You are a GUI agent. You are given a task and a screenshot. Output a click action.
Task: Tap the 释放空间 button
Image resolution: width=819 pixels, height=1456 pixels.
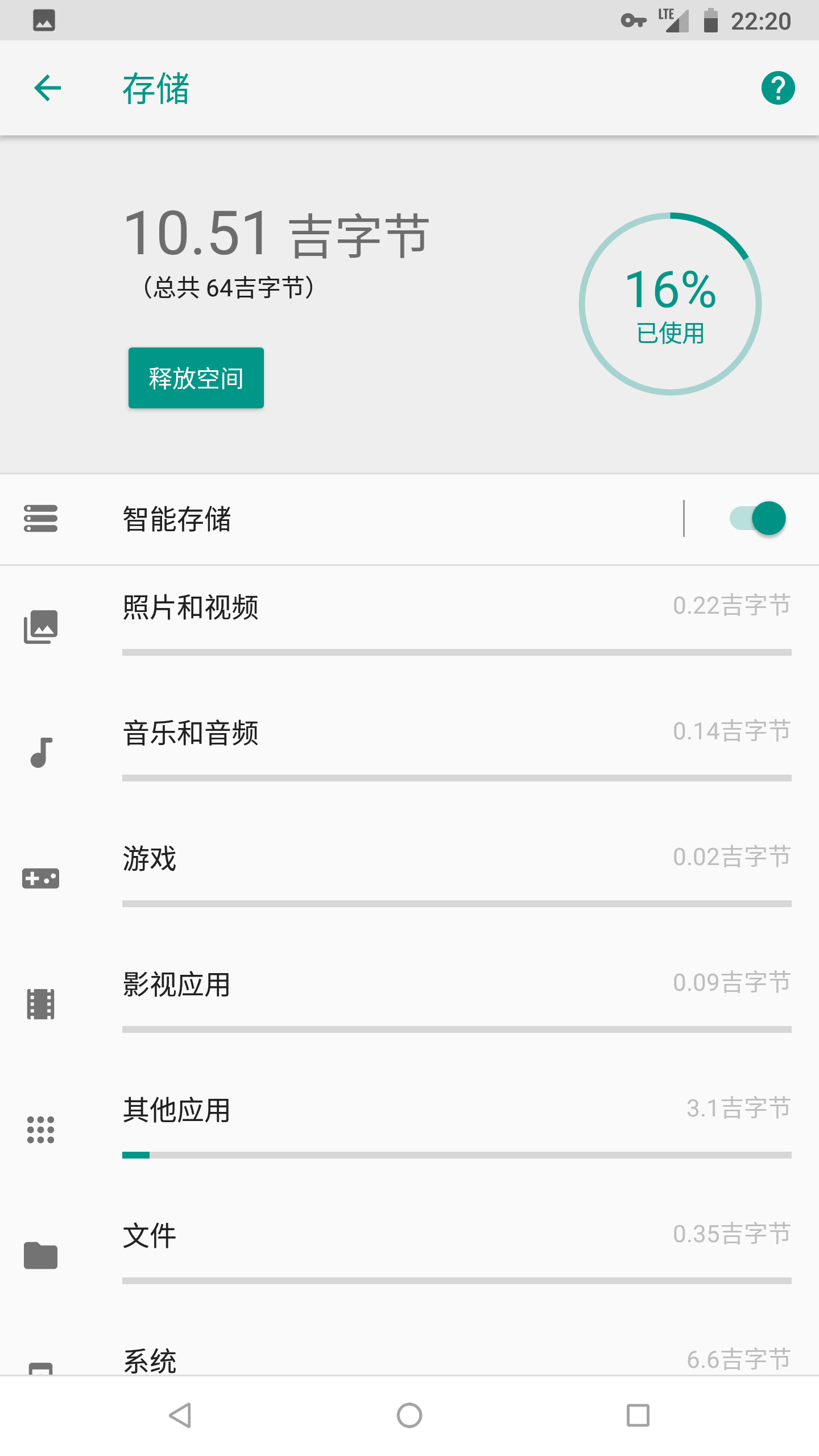point(196,378)
